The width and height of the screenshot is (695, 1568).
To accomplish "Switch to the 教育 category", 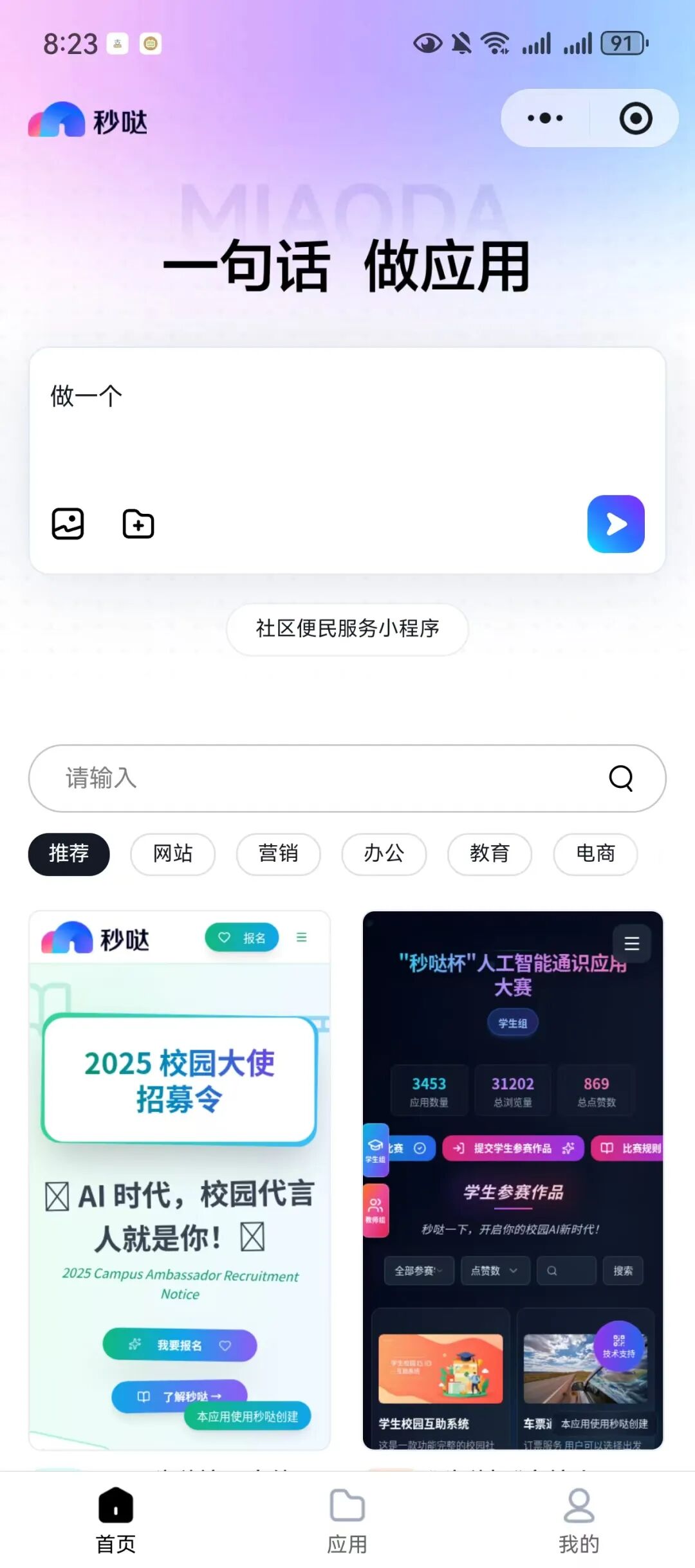I will tap(490, 854).
